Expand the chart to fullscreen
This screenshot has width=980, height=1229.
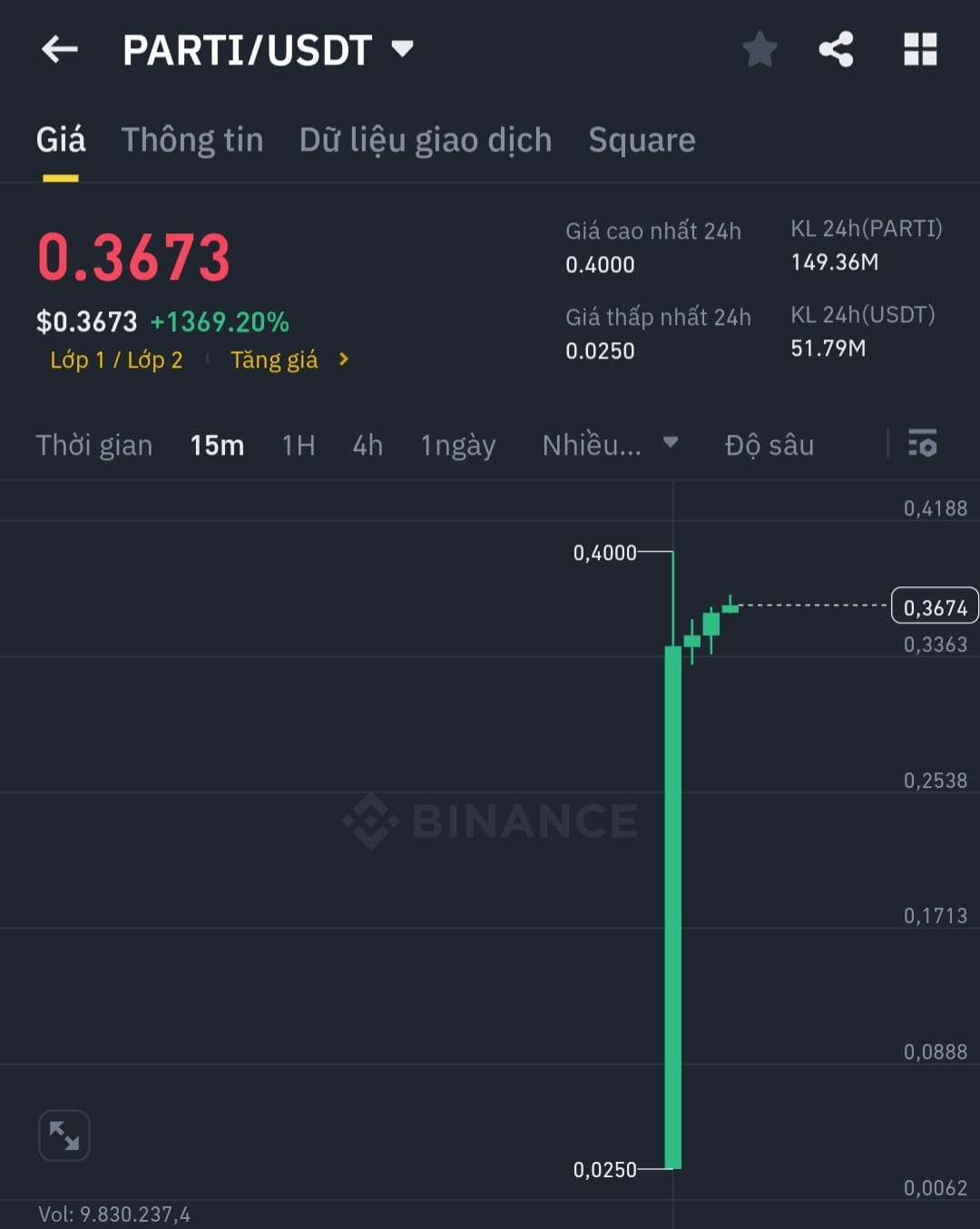(x=64, y=1135)
